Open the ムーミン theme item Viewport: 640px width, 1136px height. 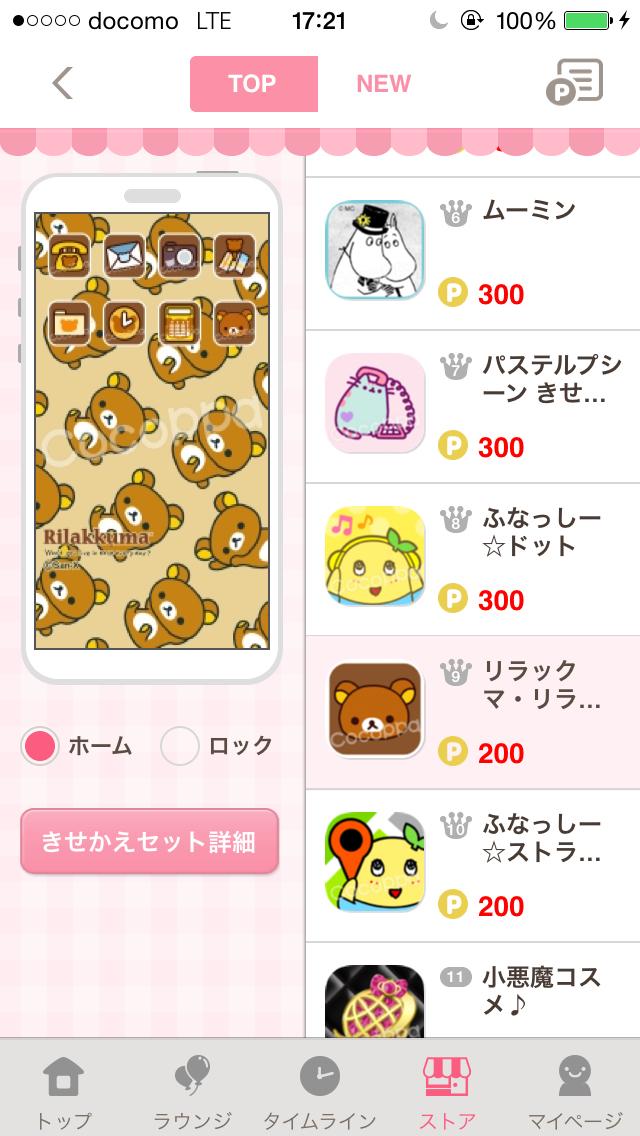coord(472,253)
